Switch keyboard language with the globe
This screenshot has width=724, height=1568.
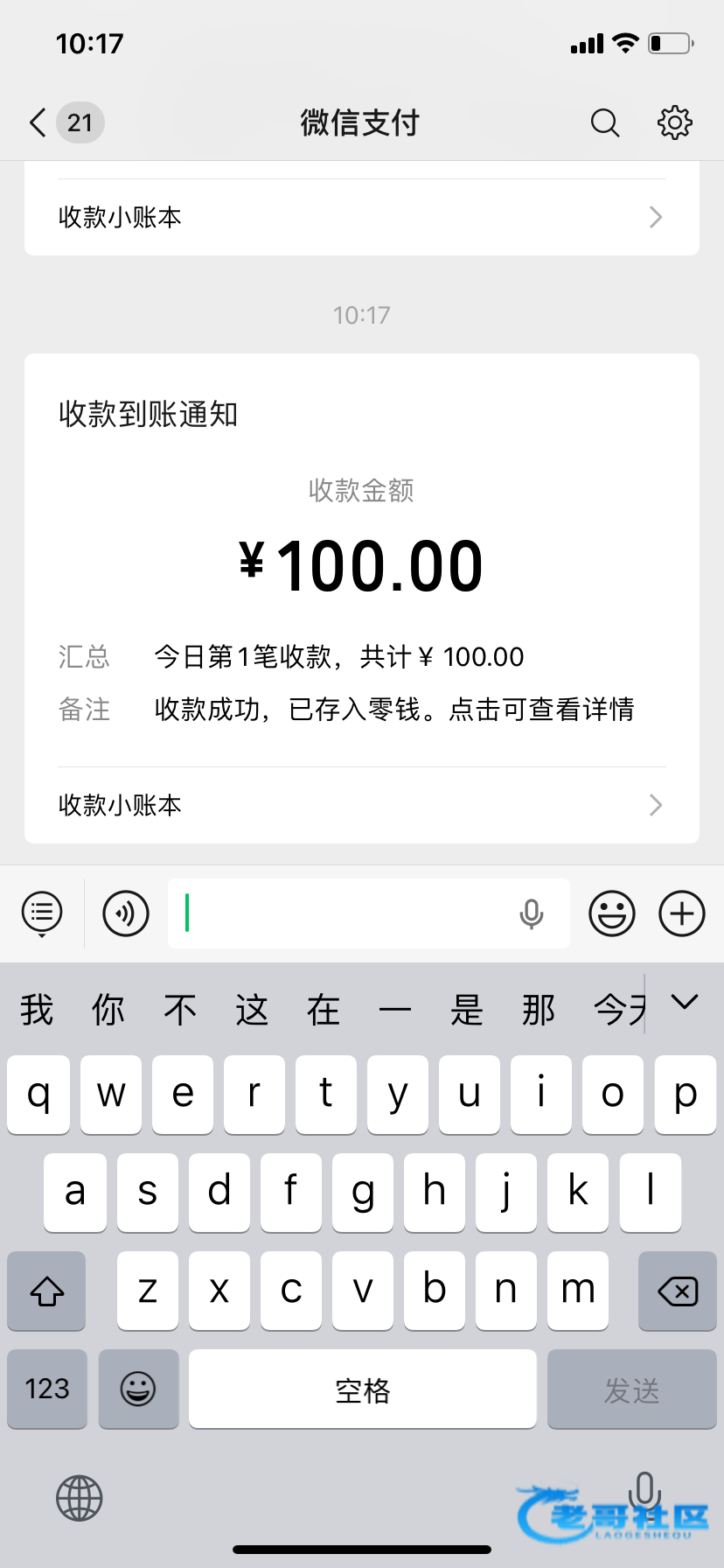coord(80,1498)
